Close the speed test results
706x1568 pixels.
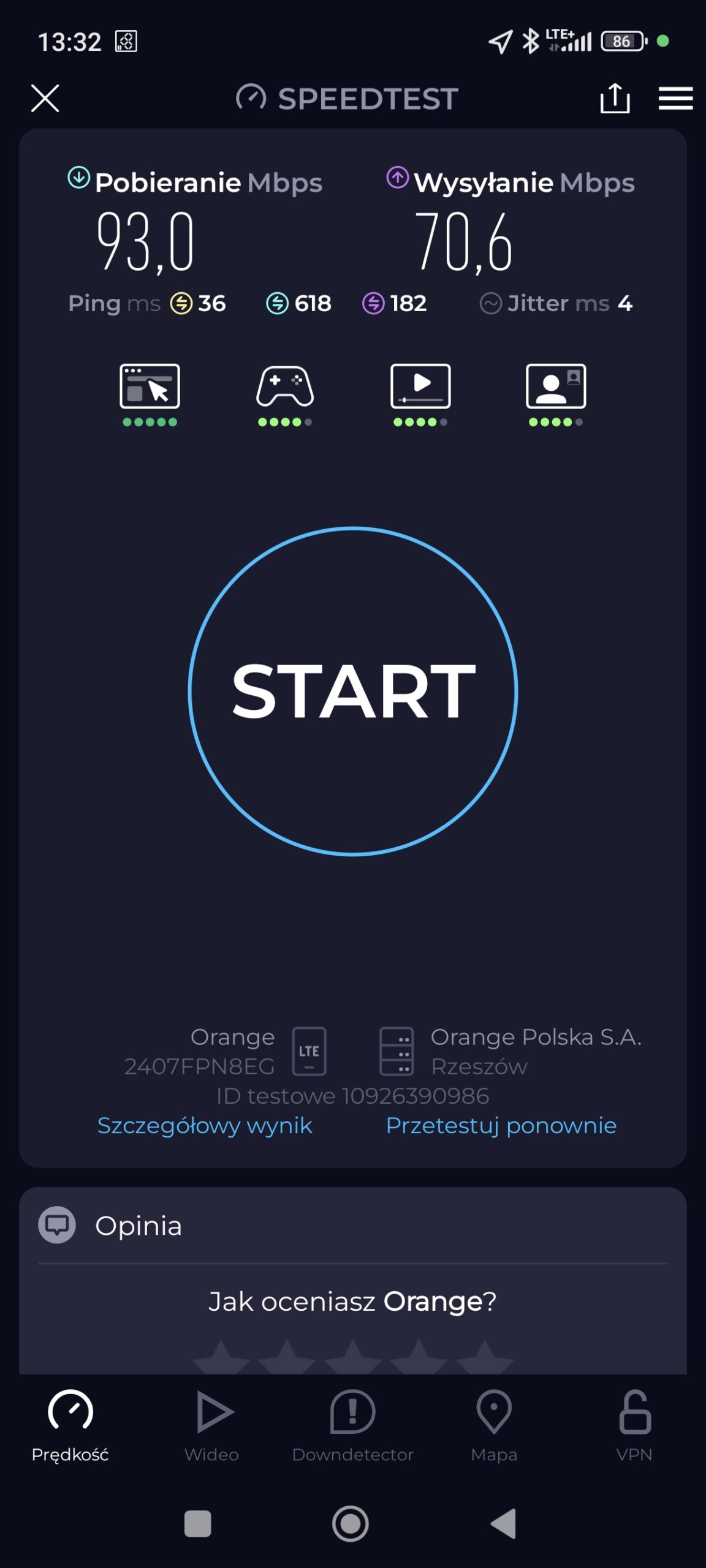click(x=45, y=98)
